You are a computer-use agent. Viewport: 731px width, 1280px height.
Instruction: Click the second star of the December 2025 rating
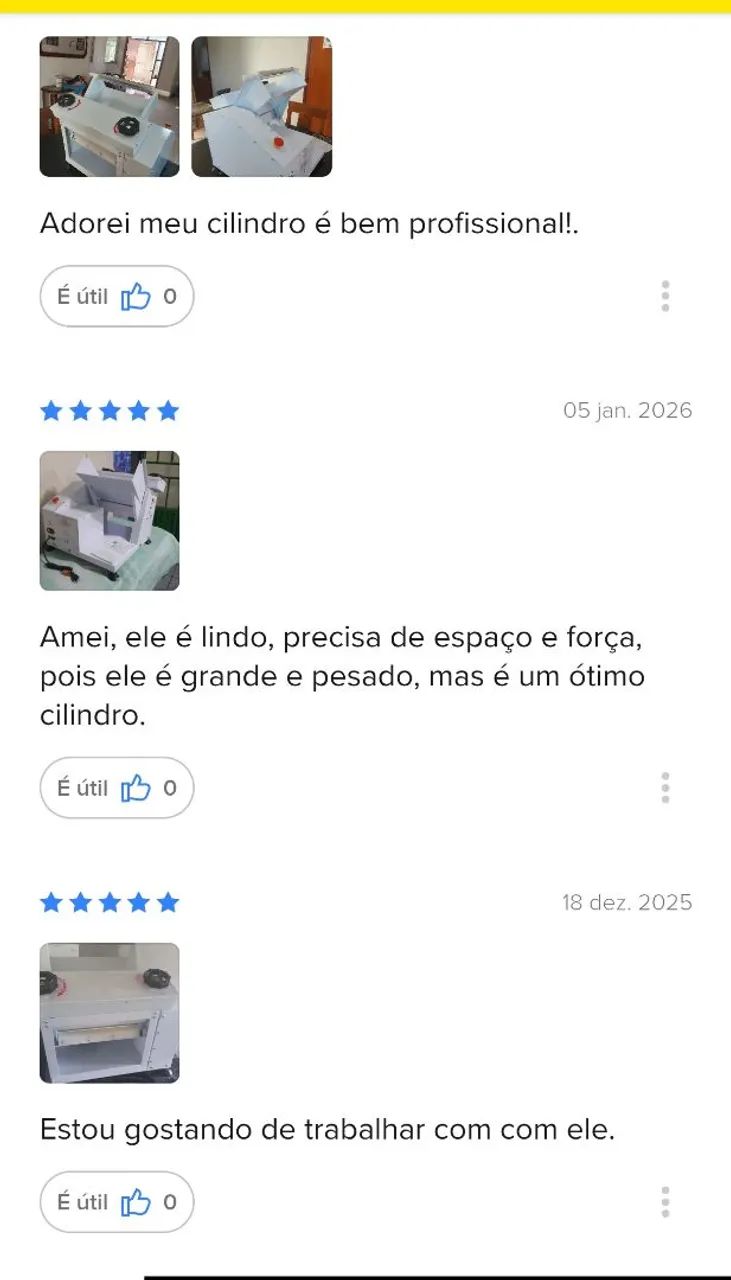(x=82, y=902)
